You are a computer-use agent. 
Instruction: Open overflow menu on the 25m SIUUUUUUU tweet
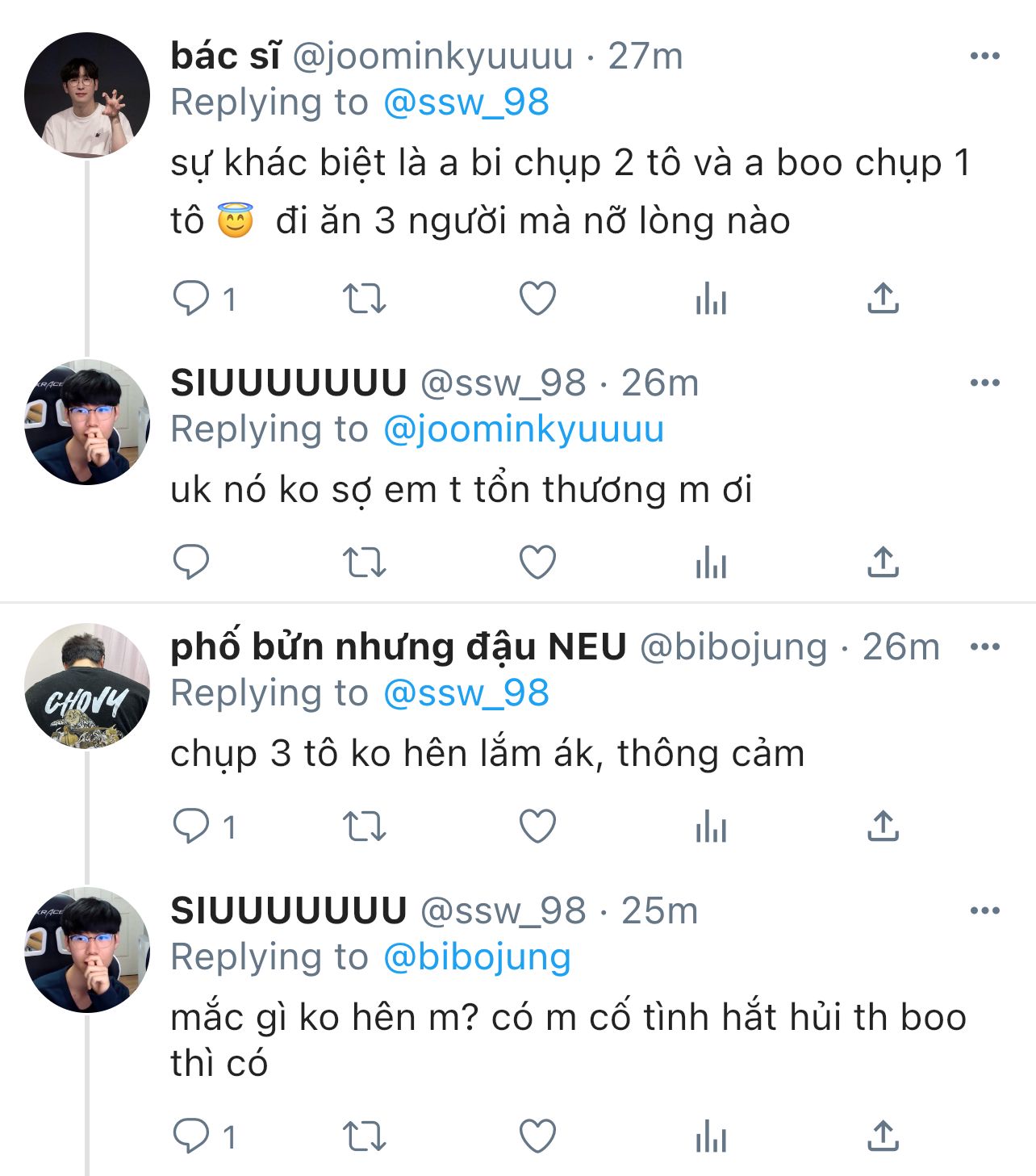point(984,910)
